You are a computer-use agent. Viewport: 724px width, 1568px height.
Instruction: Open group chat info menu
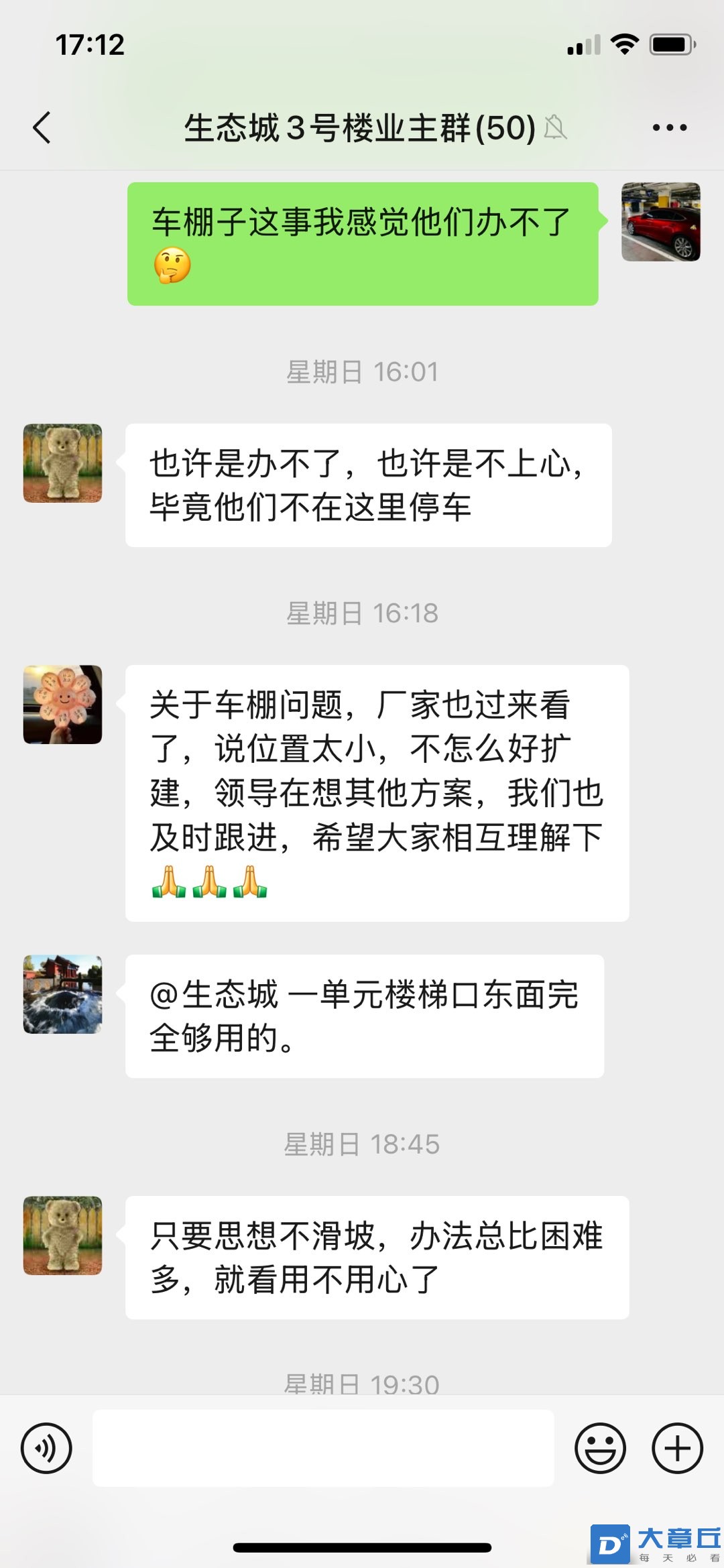pyautogui.click(x=669, y=127)
